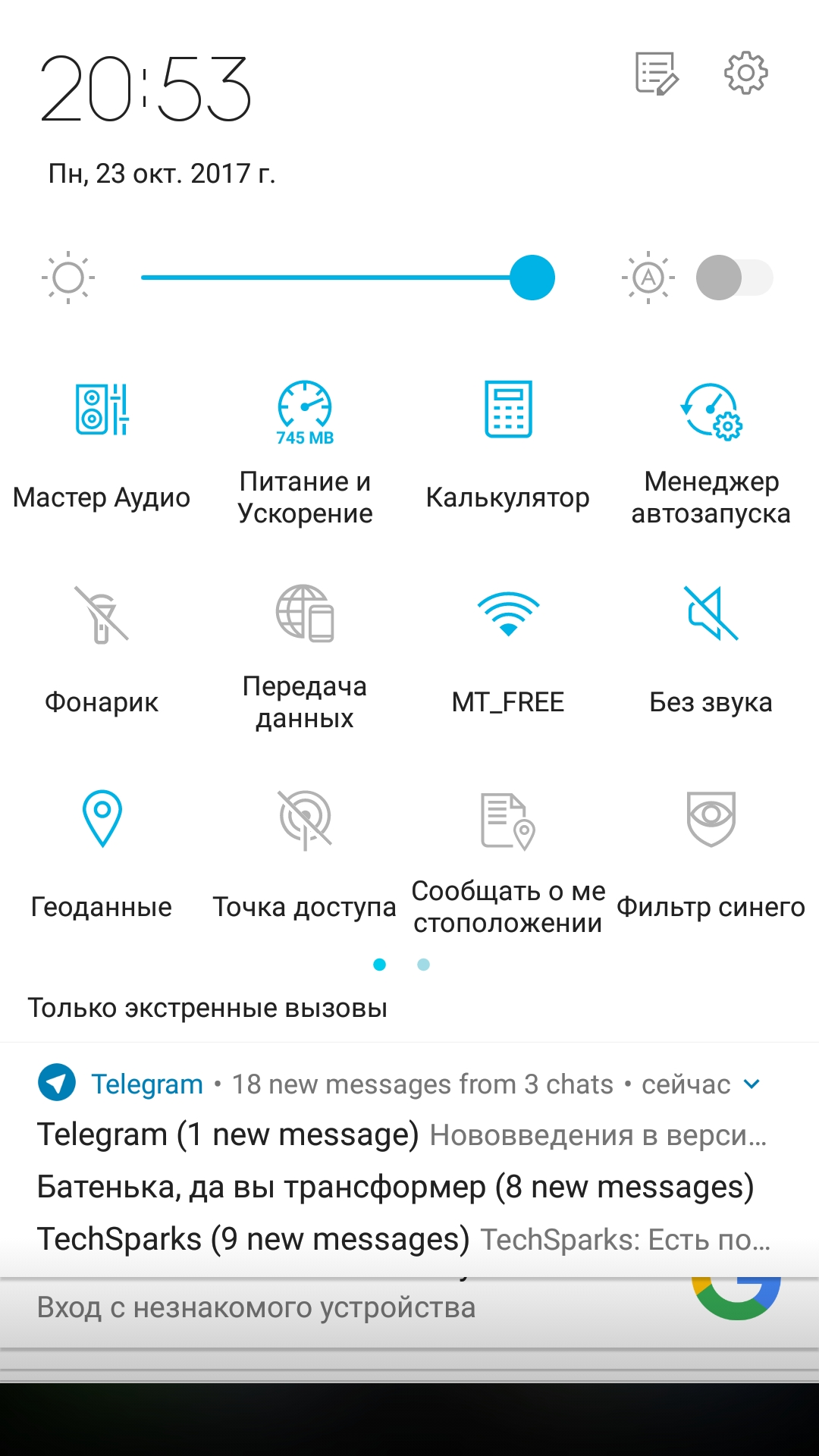The width and height of the screenshot is (819, 1456).
Task: Open the settings gear
Action: point(745,73)
